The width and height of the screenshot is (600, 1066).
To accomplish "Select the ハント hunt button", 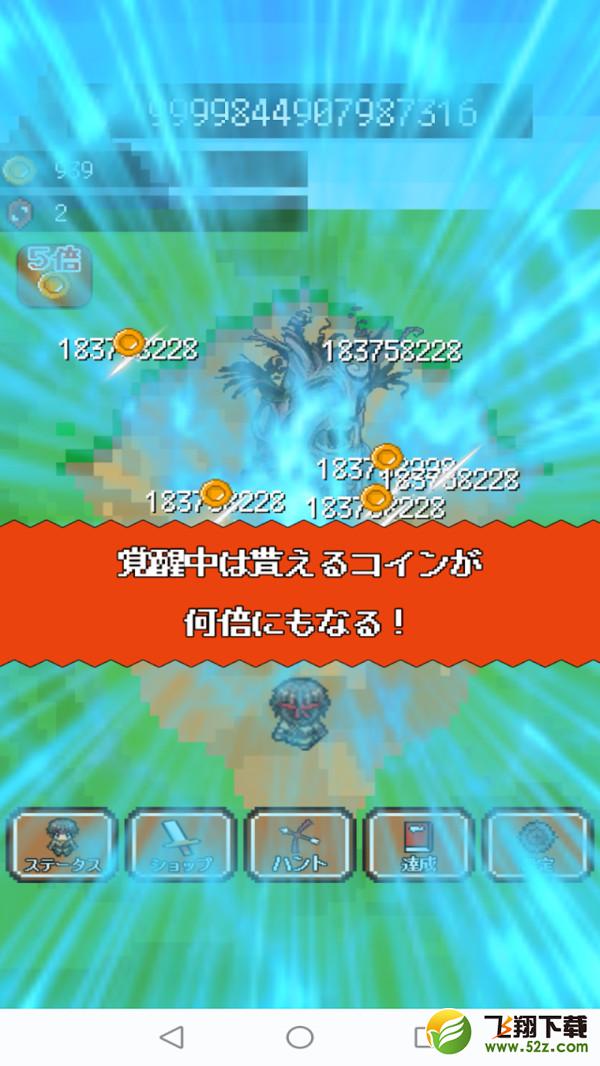I will click(300, 845).
